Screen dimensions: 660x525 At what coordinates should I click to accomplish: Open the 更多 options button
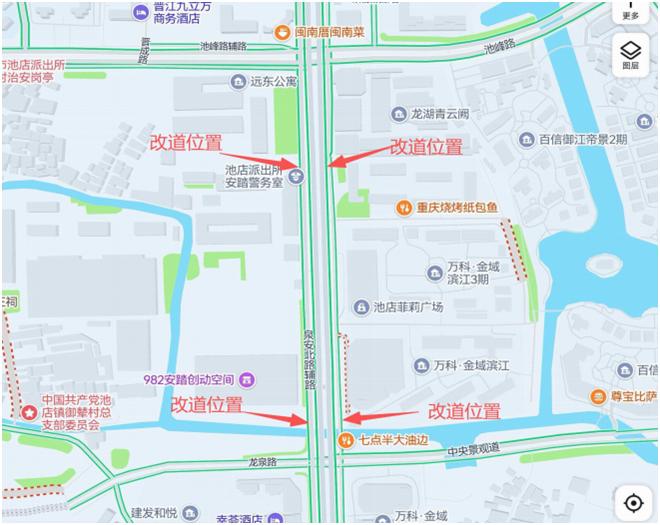coord(630,10)
